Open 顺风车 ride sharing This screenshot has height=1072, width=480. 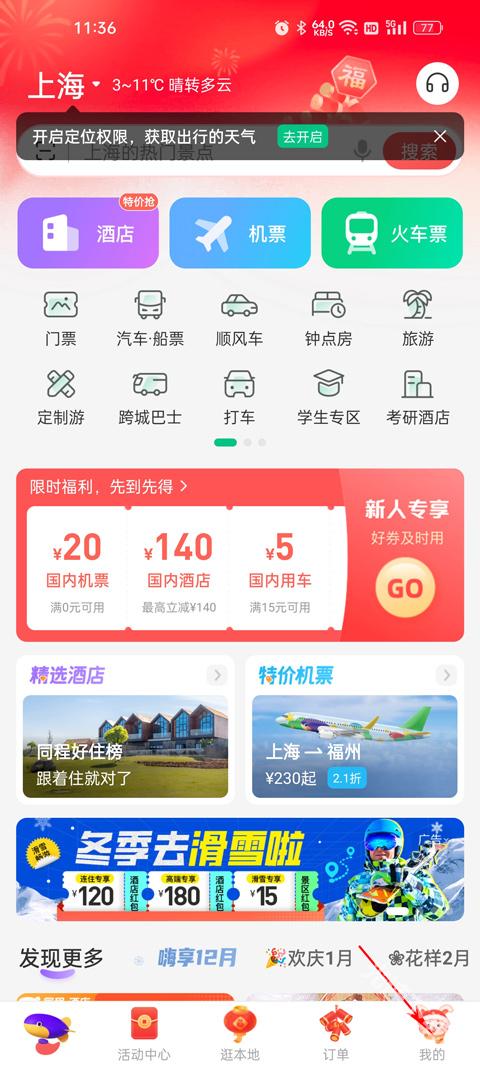(239, 318)
